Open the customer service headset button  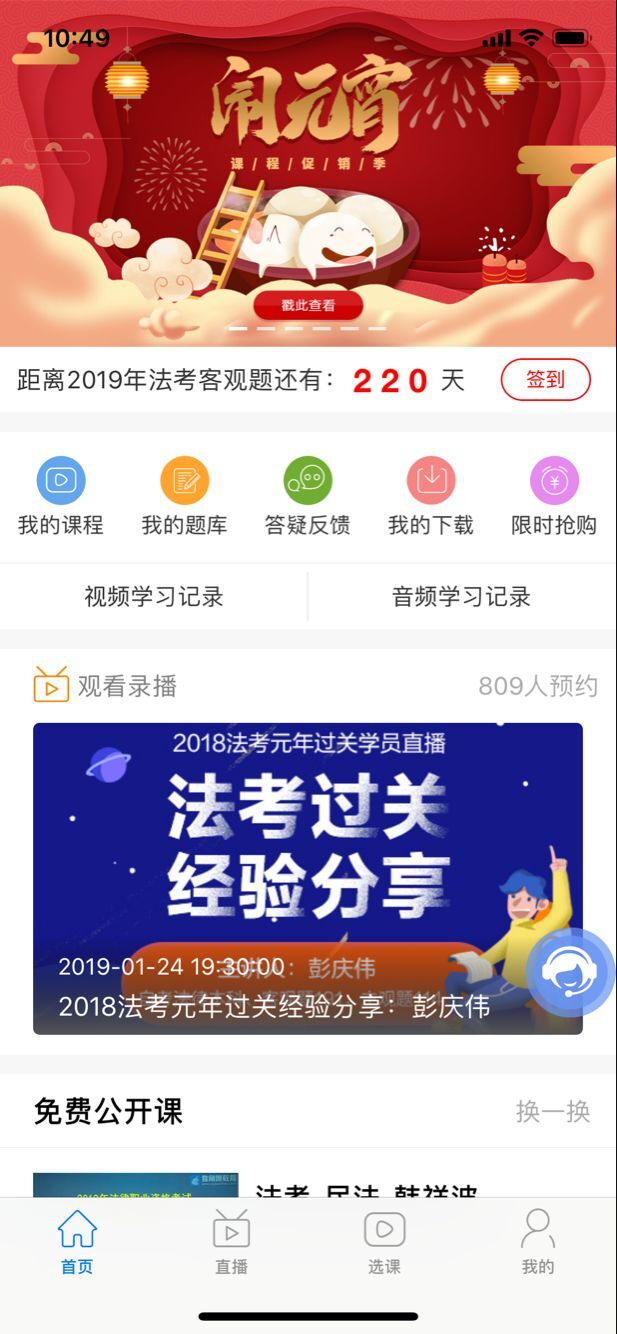coord(570,973)
